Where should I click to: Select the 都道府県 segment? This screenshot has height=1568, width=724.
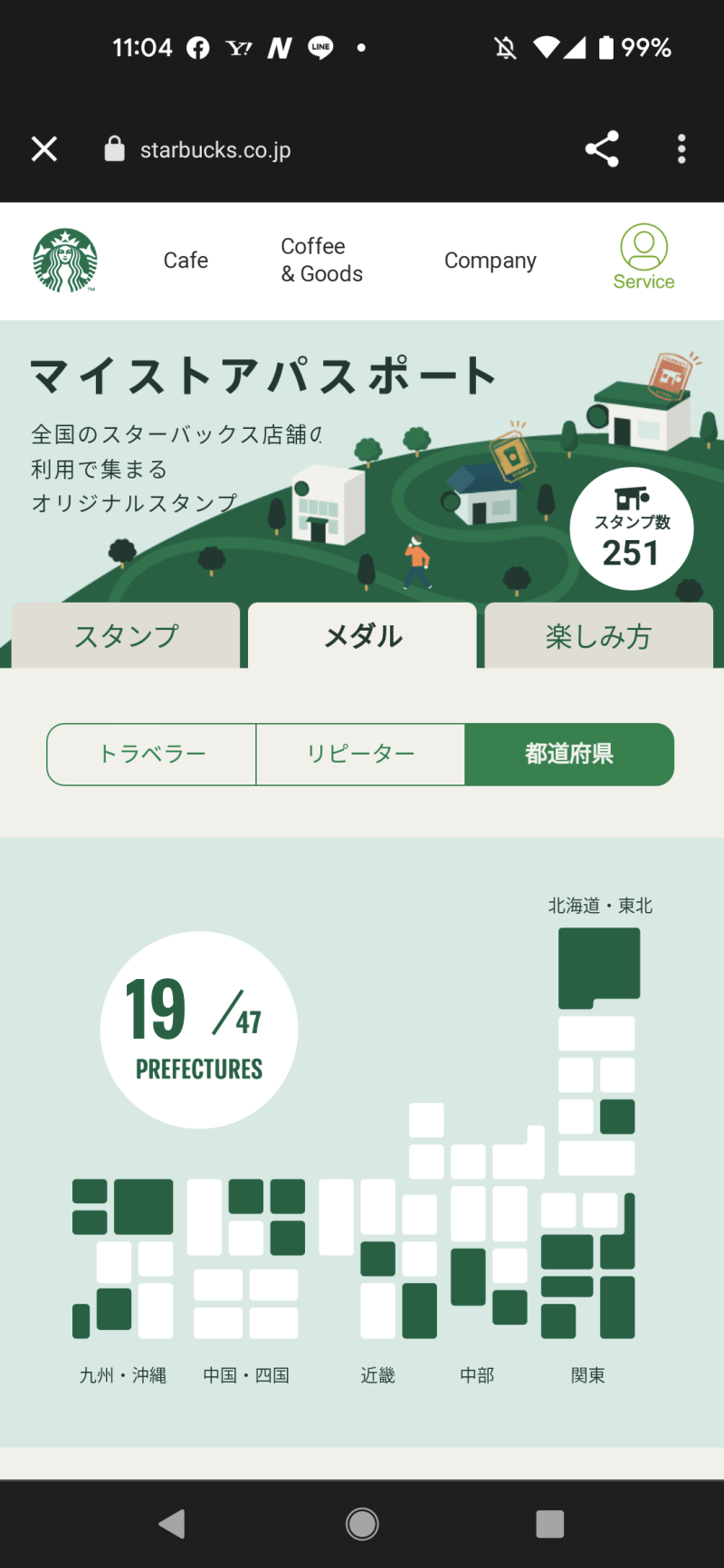(x=569, y=754)
